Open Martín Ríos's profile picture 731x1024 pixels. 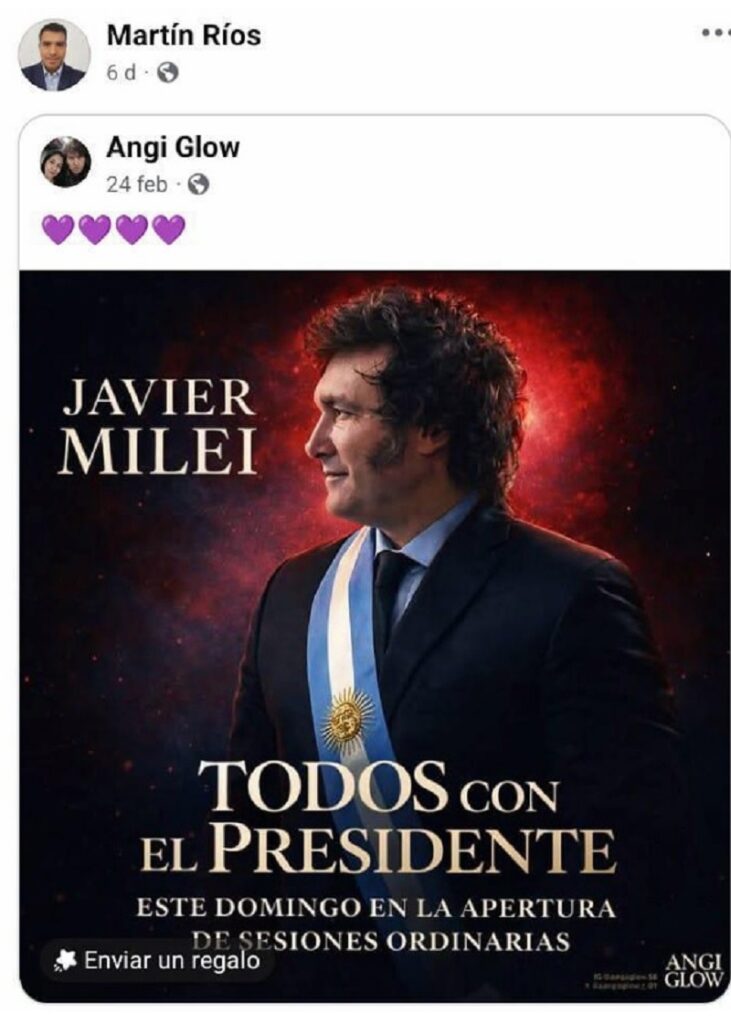pyautogui.click(x=53, y=55)
